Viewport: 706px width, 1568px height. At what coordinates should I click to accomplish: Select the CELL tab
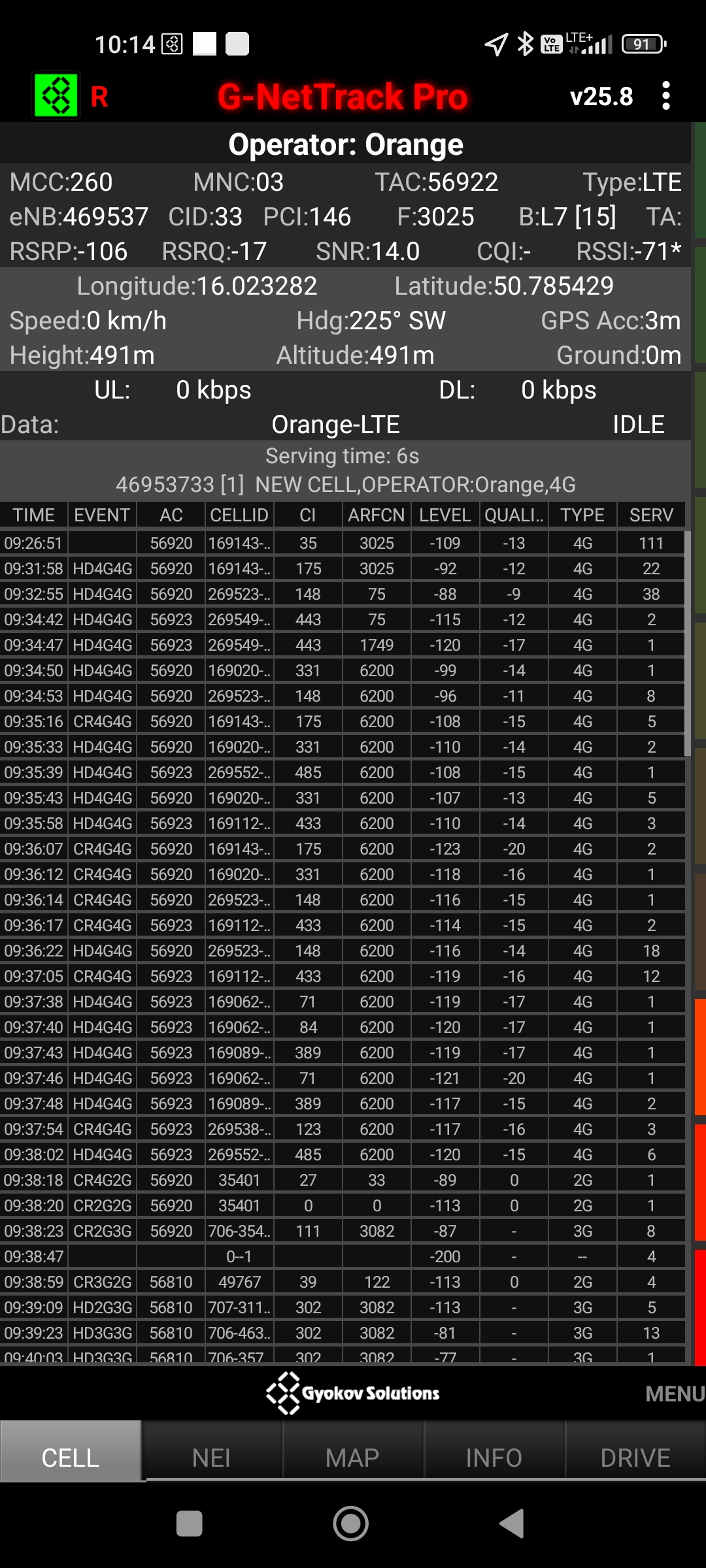pos(71,1458)
